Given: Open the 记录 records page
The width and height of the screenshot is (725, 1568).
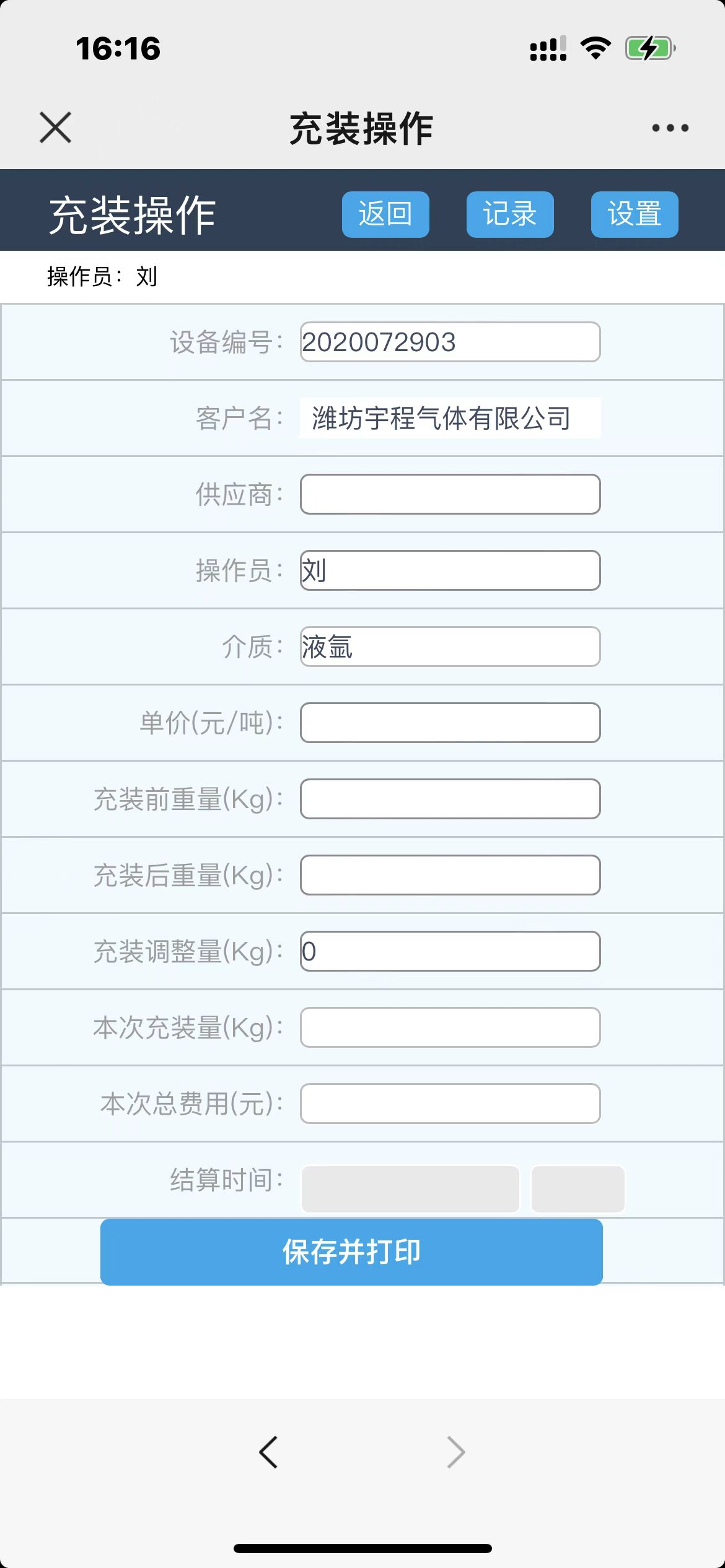Looking at the screenshot, I should (x=510, y=214).
